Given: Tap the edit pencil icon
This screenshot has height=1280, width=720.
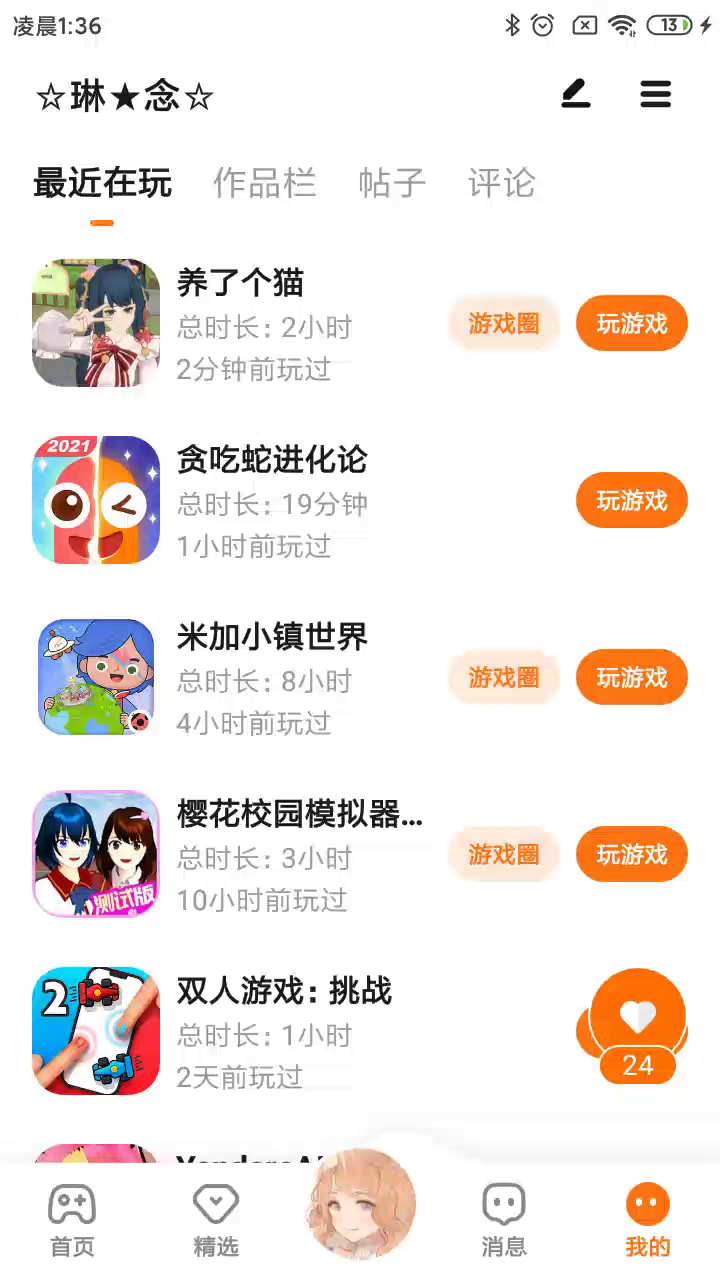Looking at the screenshot, I should point(576,95).
